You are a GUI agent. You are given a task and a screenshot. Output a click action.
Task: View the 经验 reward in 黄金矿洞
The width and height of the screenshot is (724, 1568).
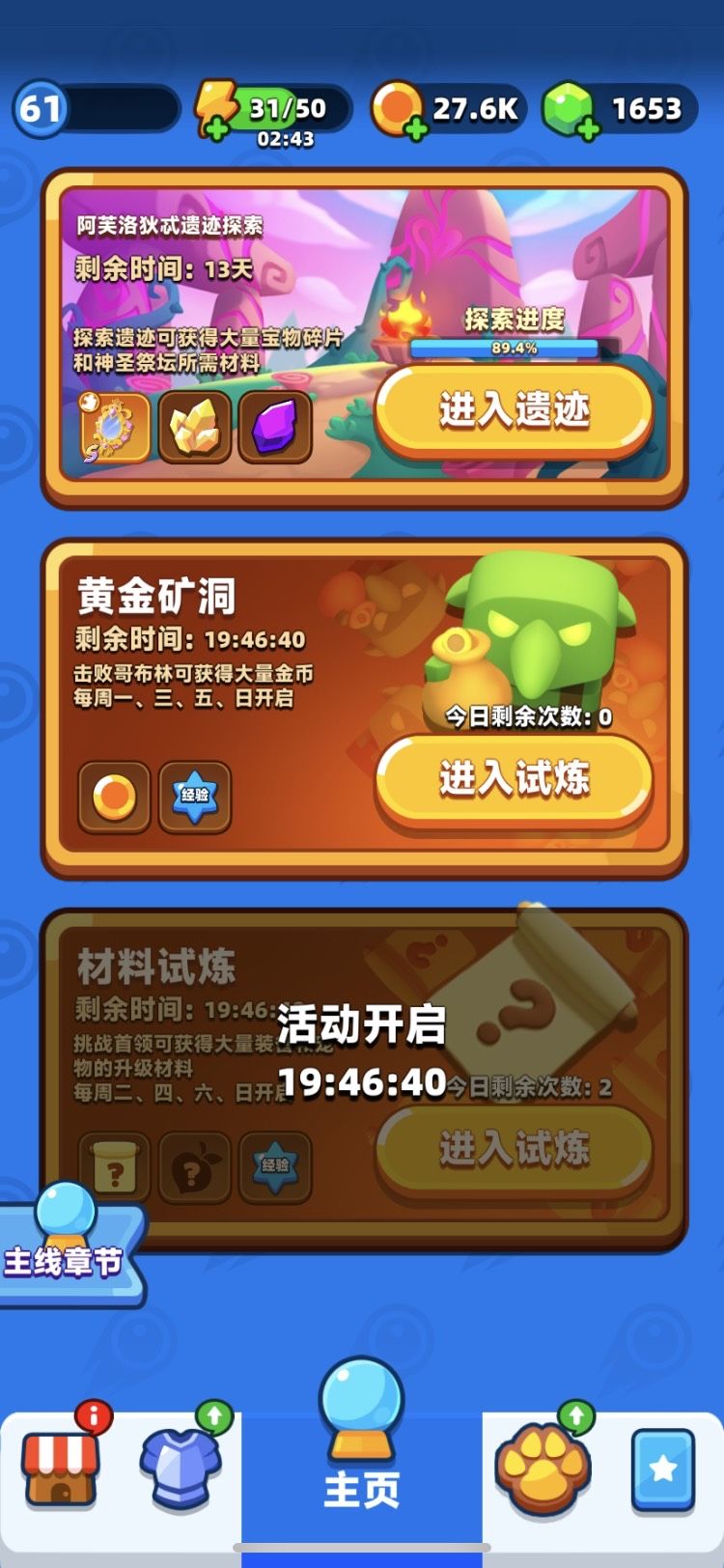coord(195,797)
